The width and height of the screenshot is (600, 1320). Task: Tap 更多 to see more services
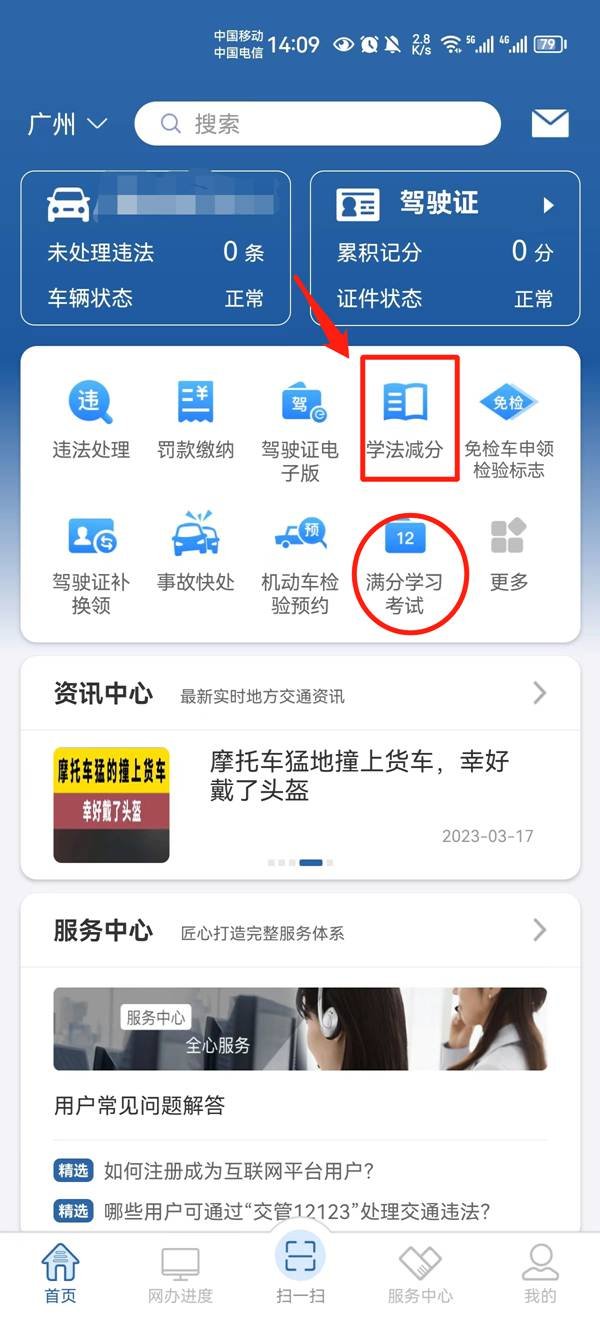click(x=509, y=552)
